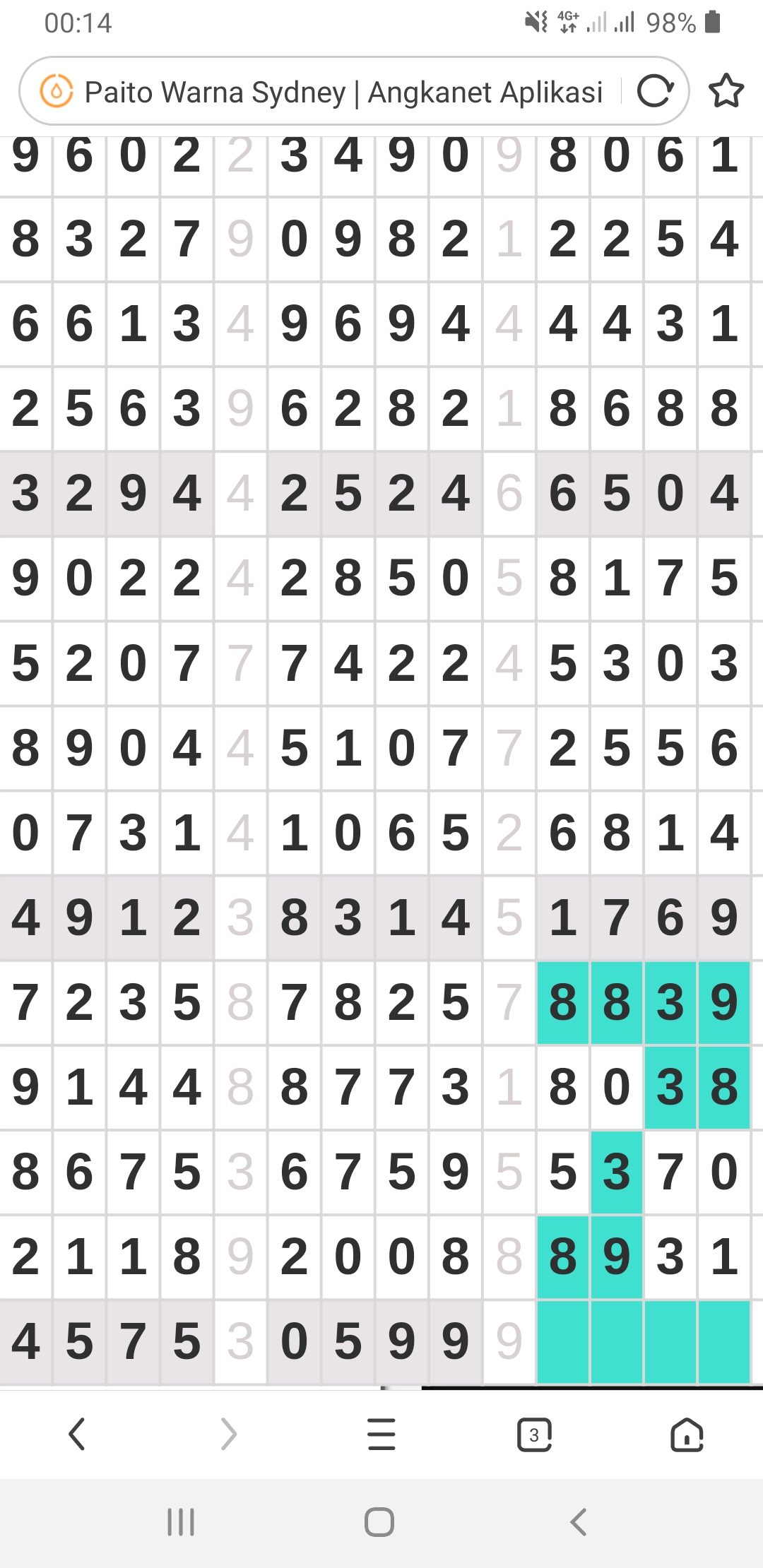The height and width of the screenshot is (1568, 763).
Task: Go forward to the next page
Action: click(x=228, y=1434)
